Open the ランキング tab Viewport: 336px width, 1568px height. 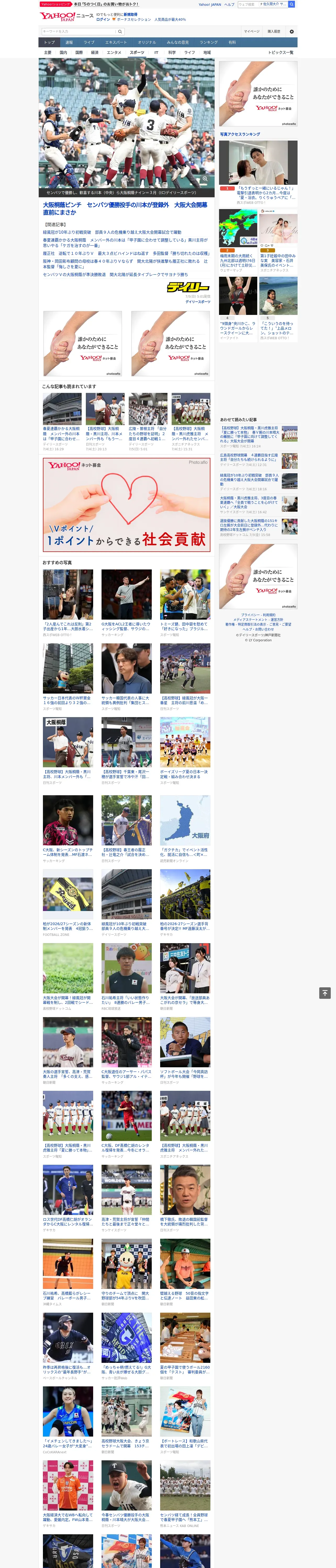tap(209, 43)
